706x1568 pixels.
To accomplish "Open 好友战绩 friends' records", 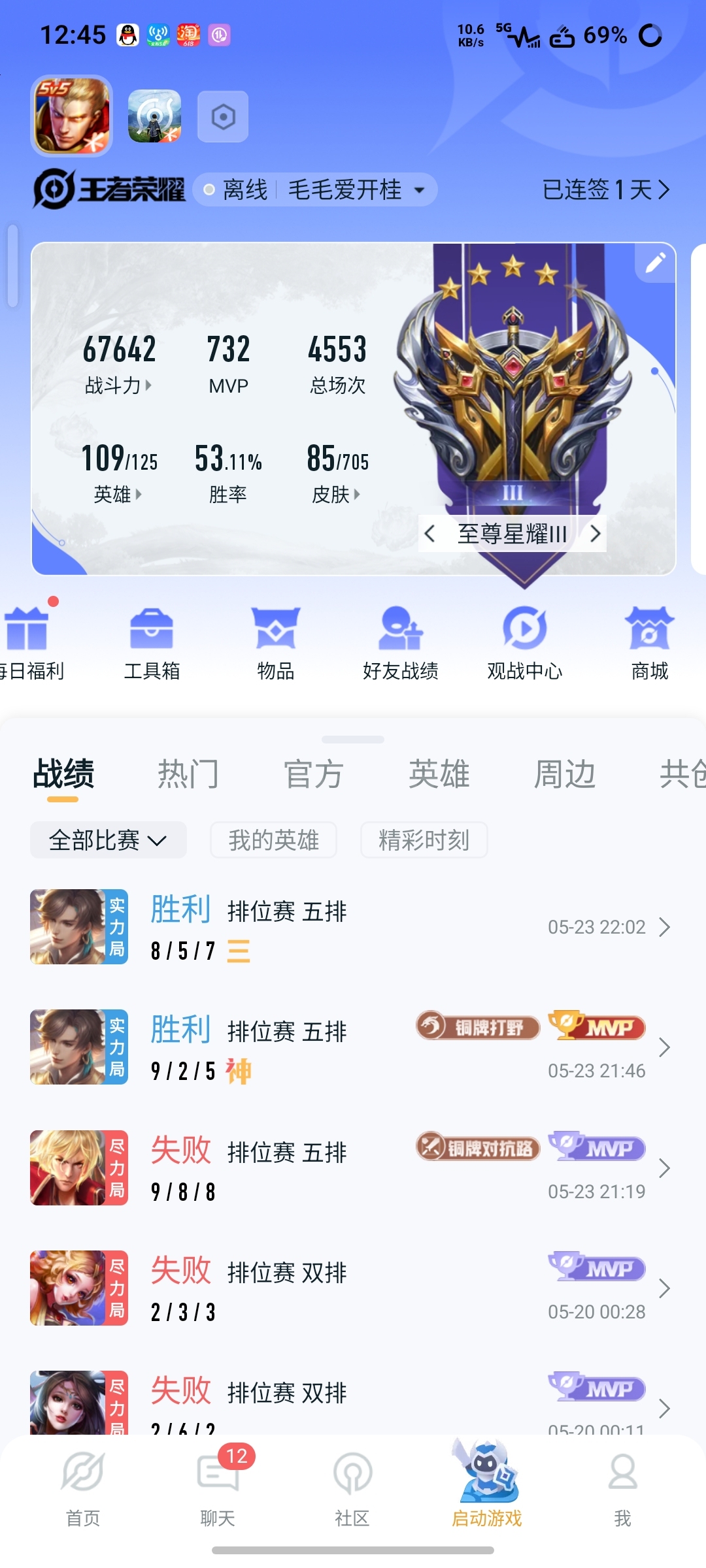I will tap(401, 644).
